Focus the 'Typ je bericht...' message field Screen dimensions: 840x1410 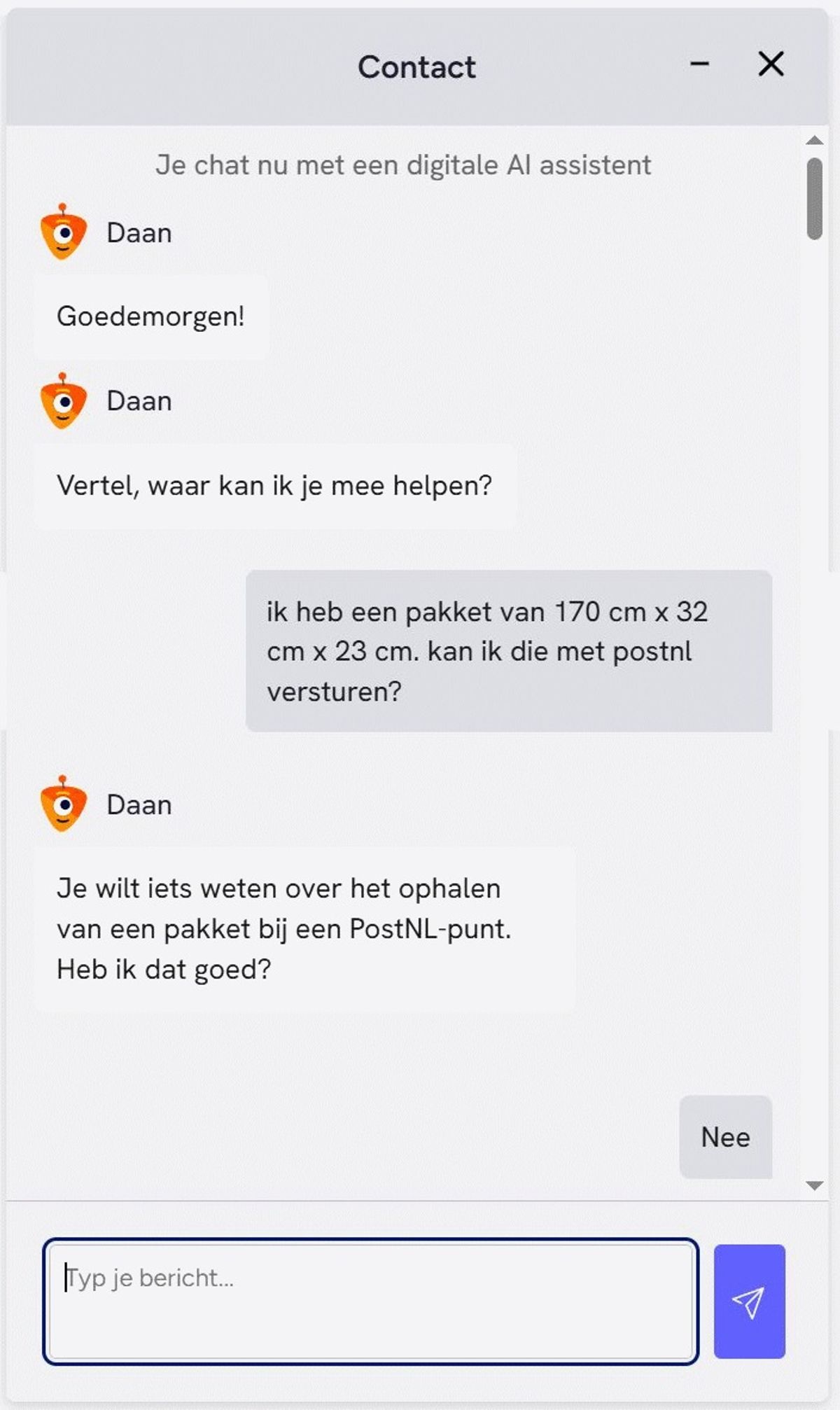370,1301
